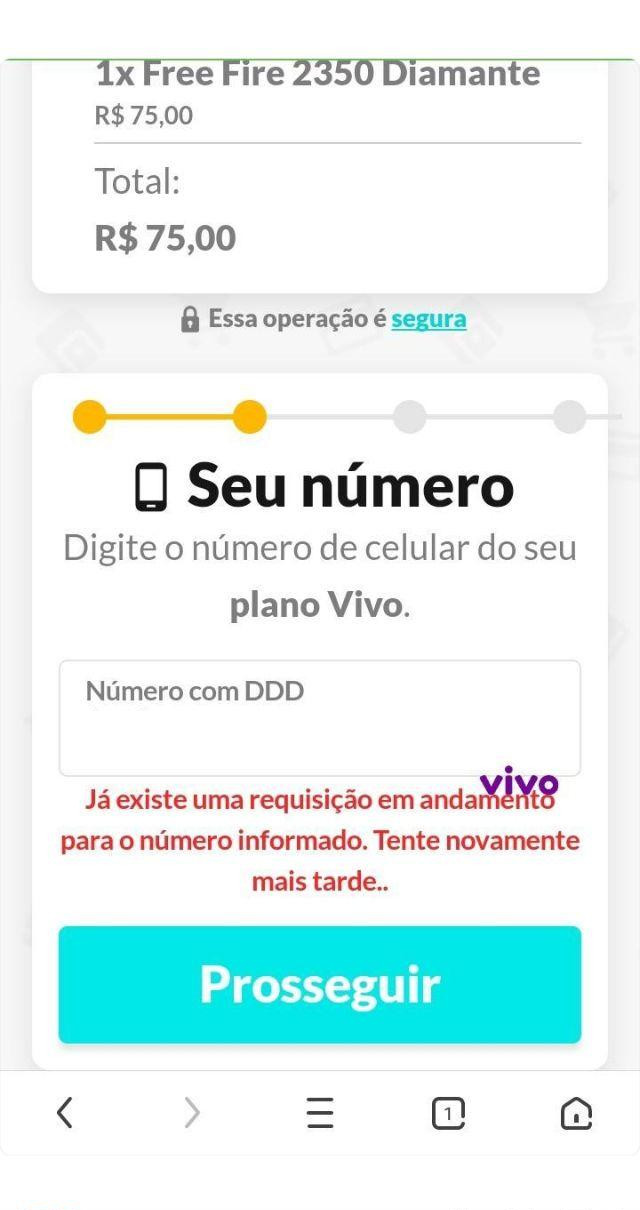Go to the browser home page
640x1210 pixels.
576,1112
